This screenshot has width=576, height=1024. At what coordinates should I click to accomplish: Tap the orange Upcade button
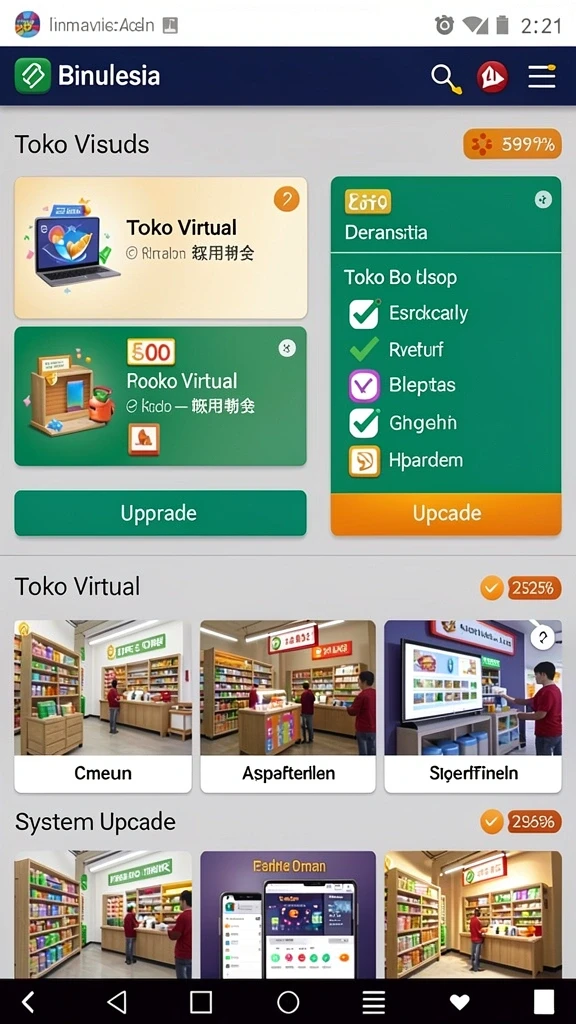[x=446, y=514]
